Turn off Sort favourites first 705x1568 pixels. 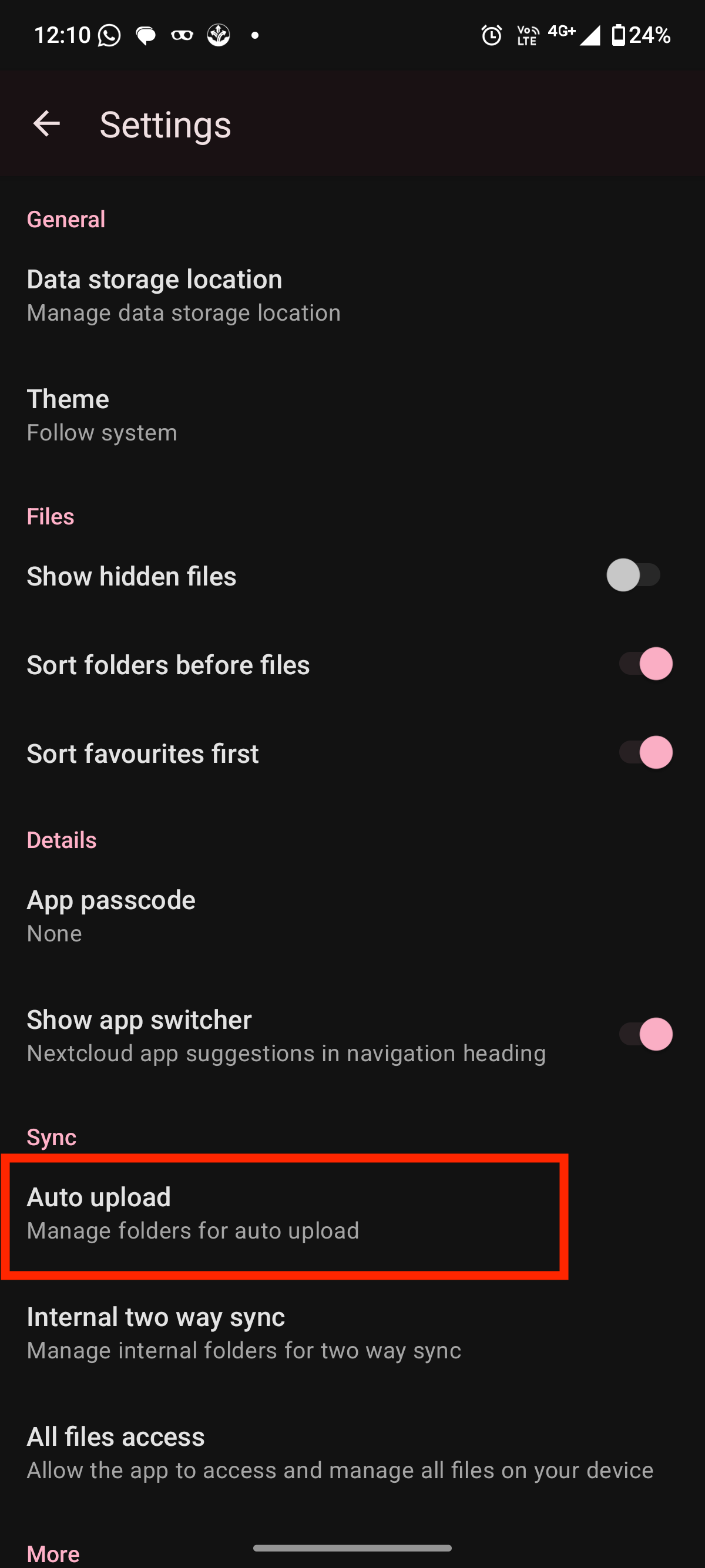(x=645, y=752)
